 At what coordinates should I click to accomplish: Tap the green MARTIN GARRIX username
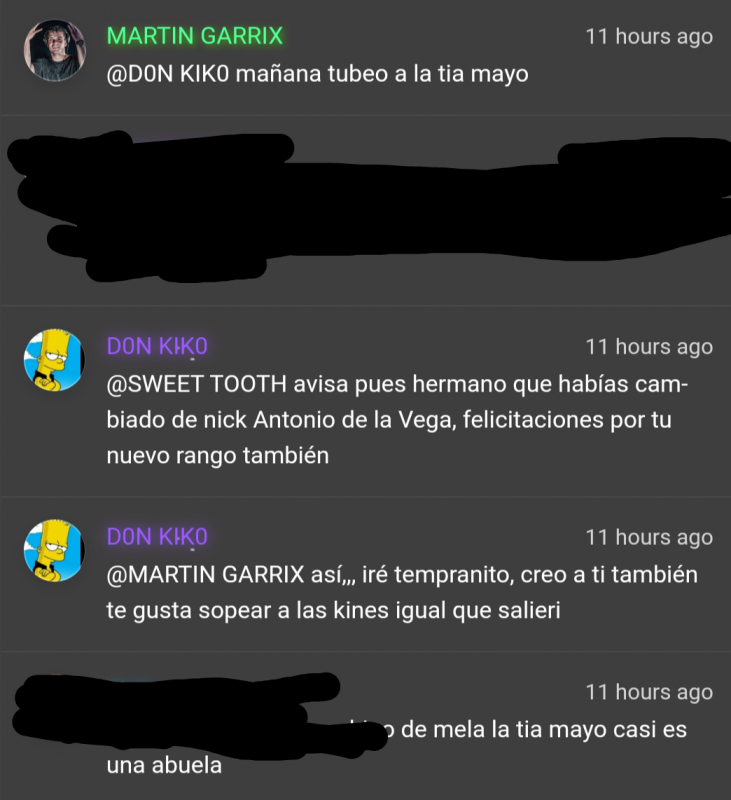coord(195,37)
